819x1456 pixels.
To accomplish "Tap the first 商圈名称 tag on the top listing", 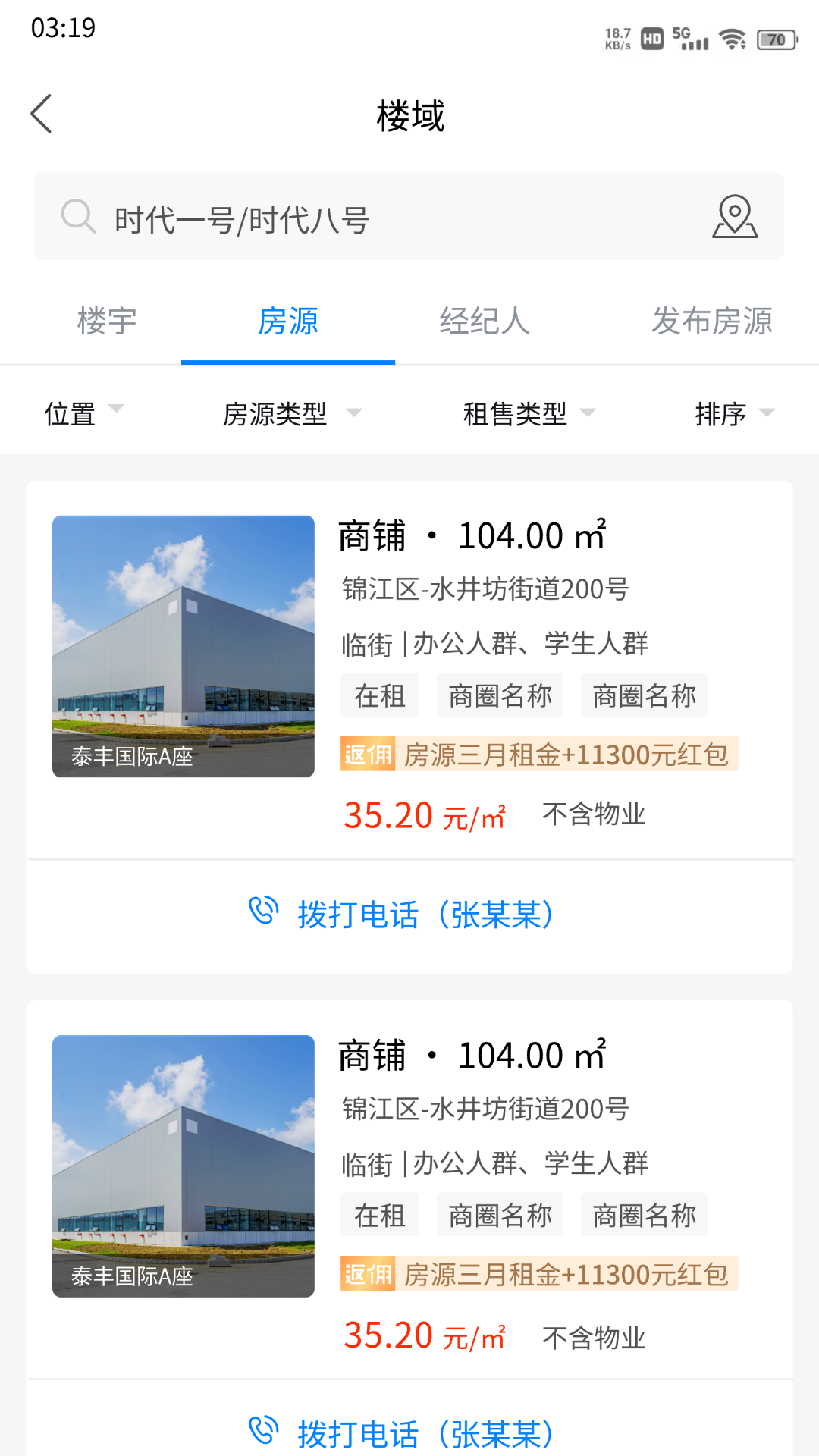I will [500, 694].
